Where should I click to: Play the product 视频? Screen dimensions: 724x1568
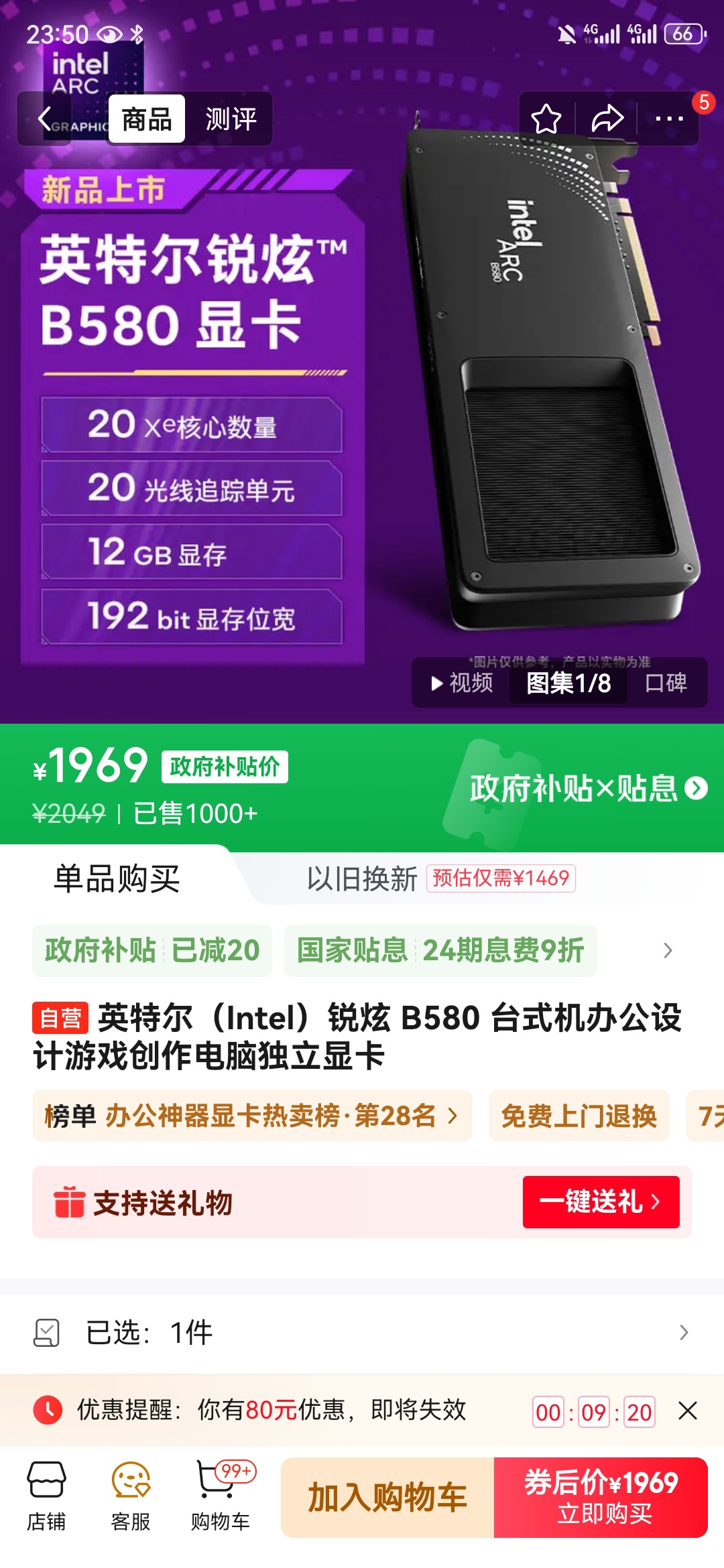point(462,683)
